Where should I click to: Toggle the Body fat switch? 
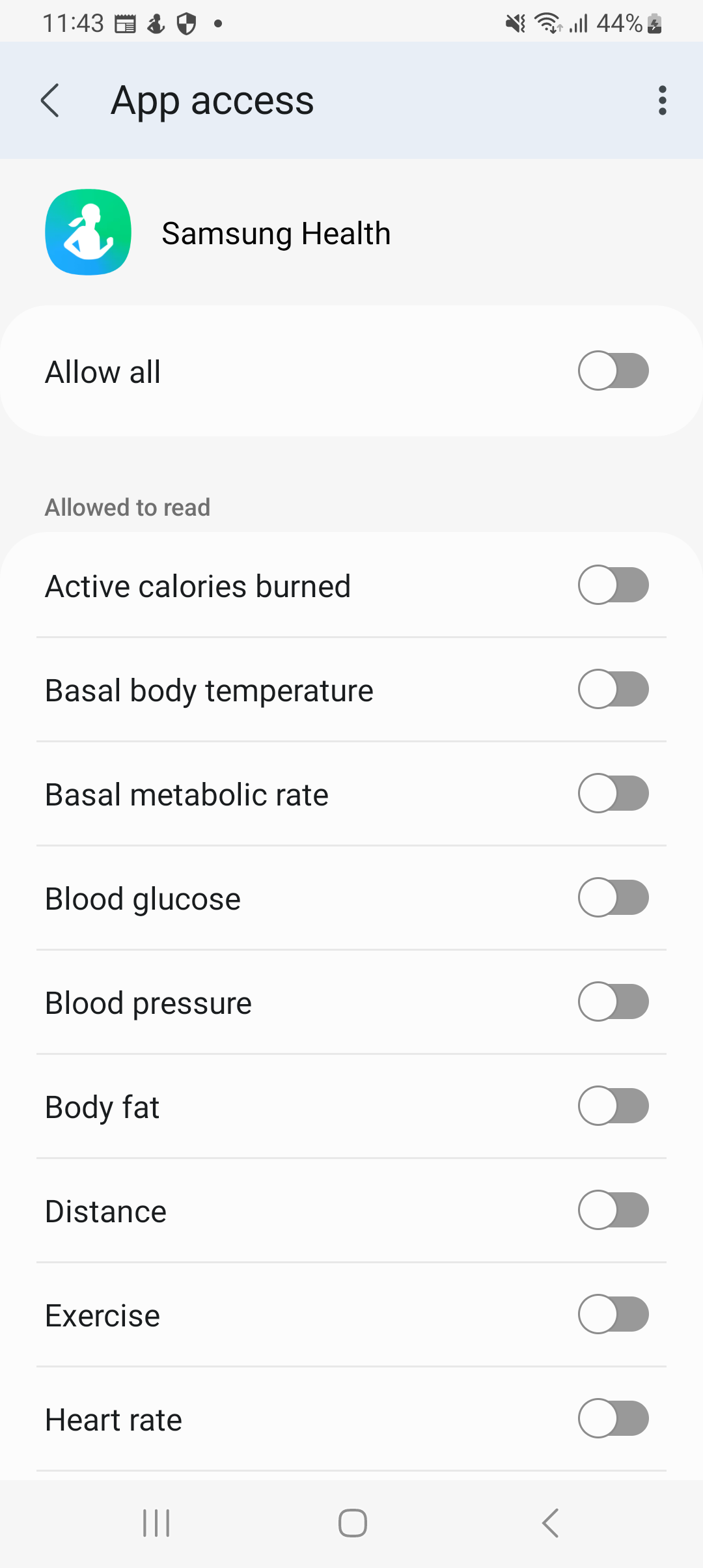(x=613, y=1106)
